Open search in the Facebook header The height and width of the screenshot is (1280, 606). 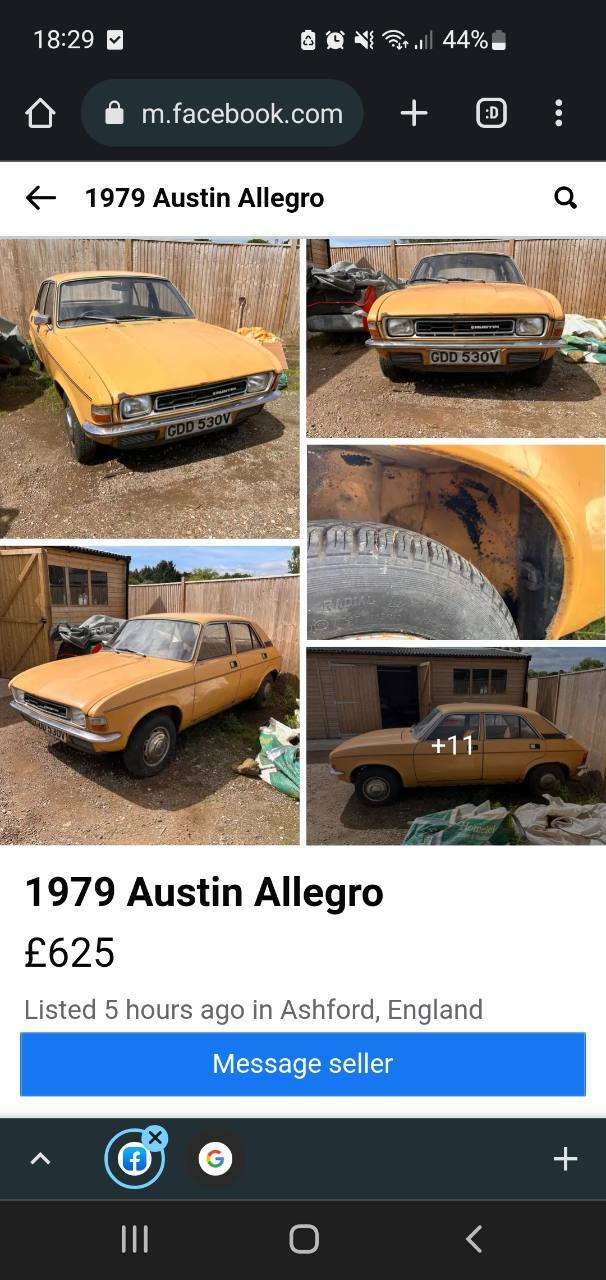click(x=565, y=198)
